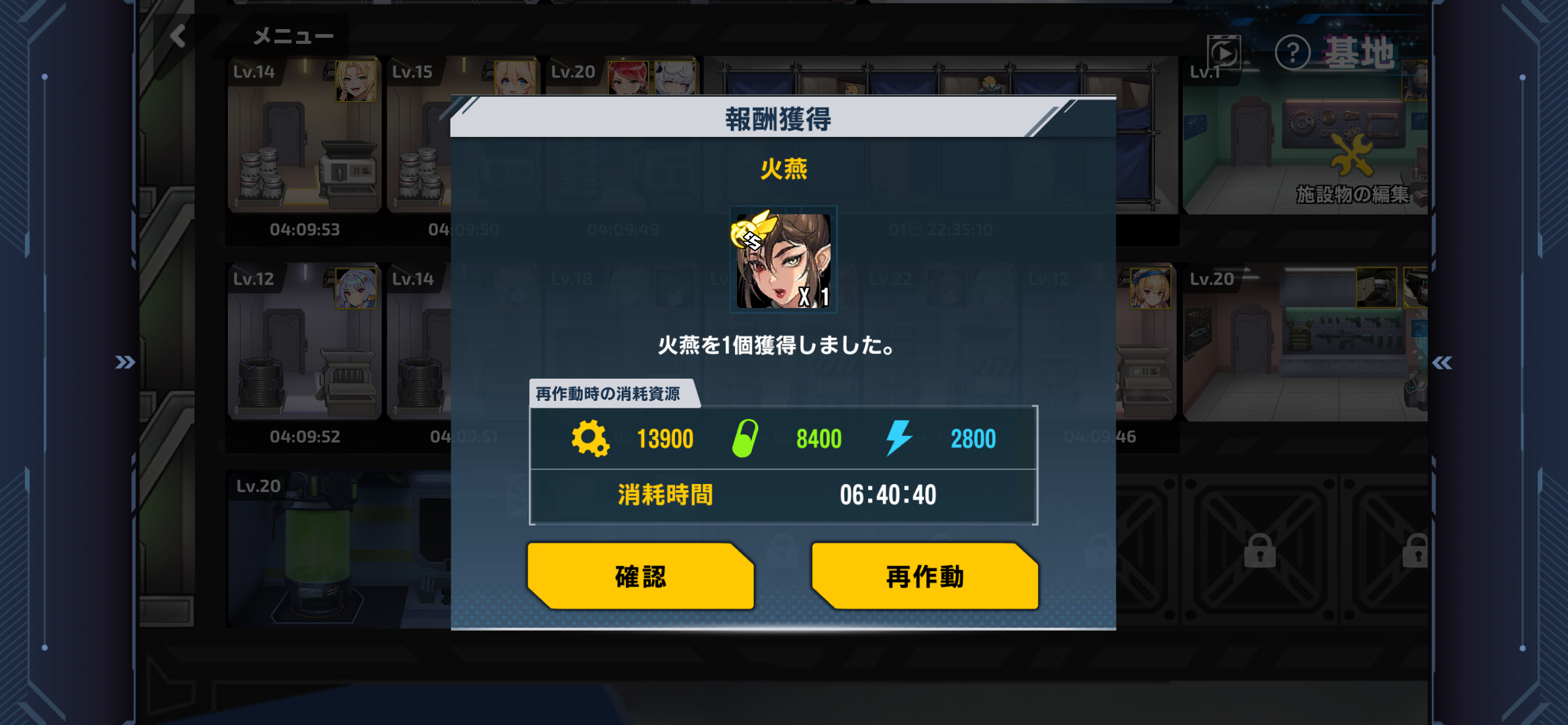View the 火燕 reward character portrait
Image resolution: width=1568 pixels, height=725 pixels.
[783, 260]
